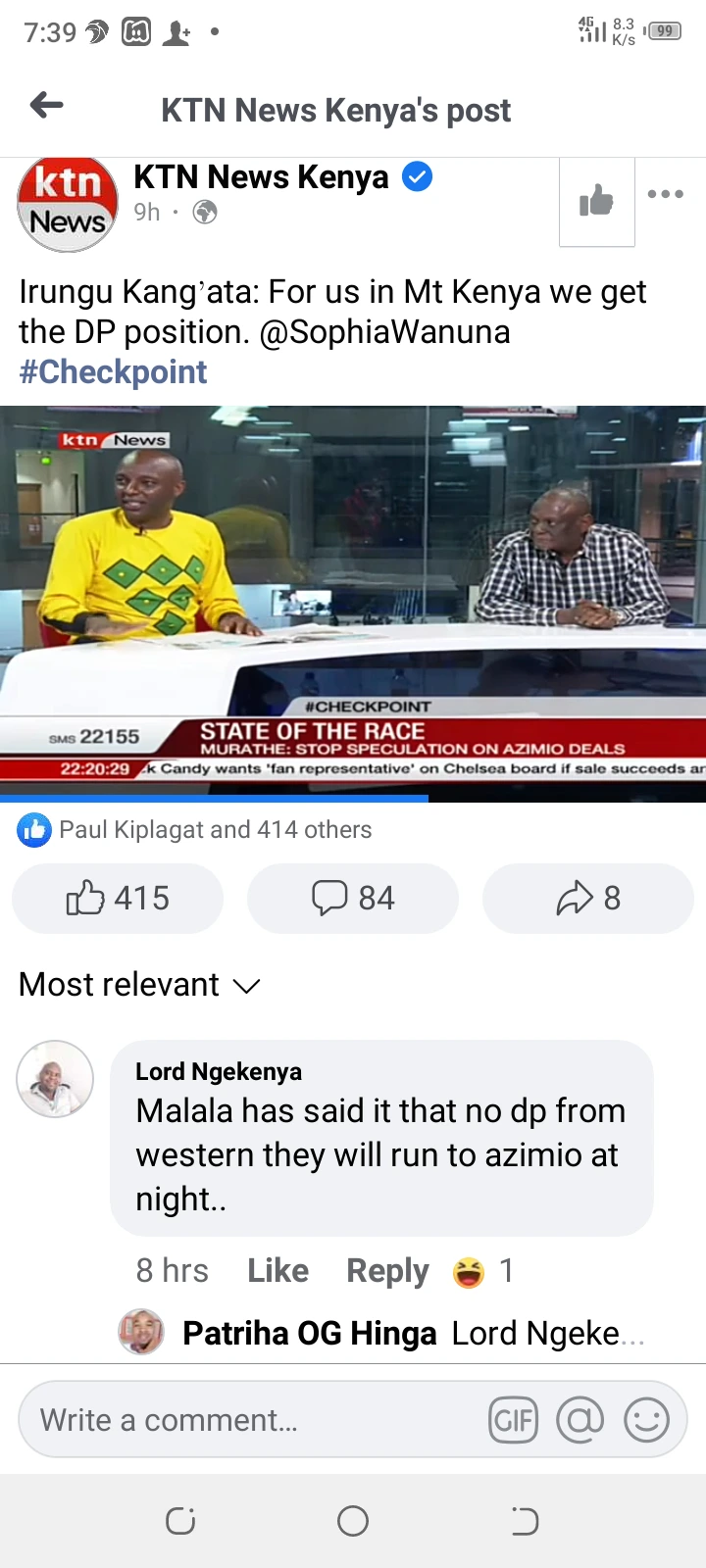Expand the Most relevant comment sorting dropdown
Image resolution: width=706 pixels, height=1568 pixels.
pos(139,985)
